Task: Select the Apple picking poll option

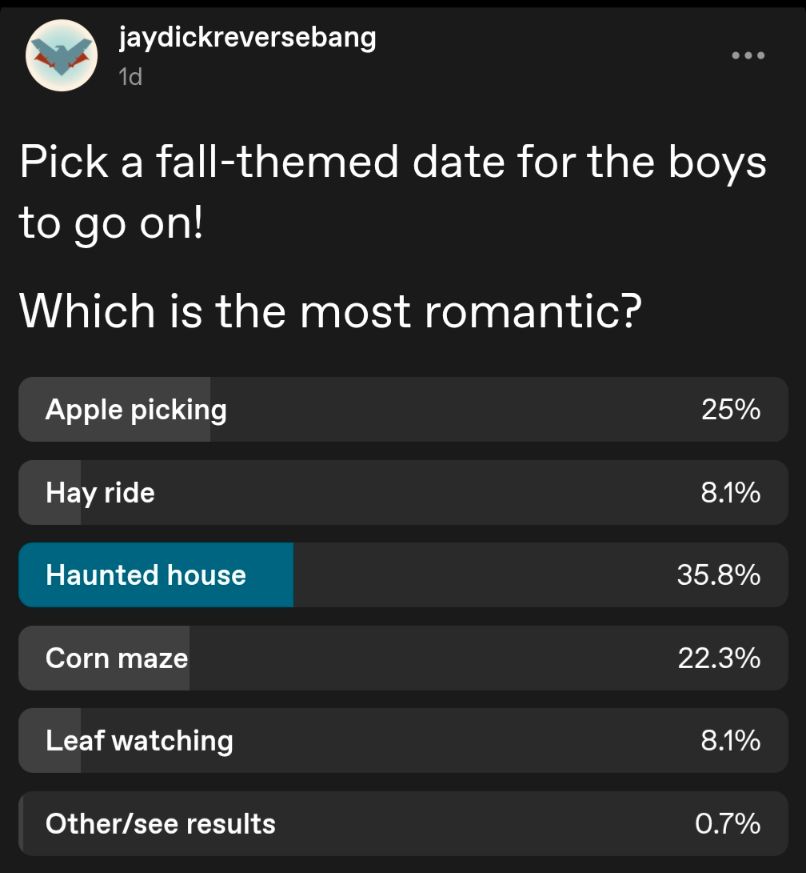Action: pyautogui.click(x=403, y=409)
